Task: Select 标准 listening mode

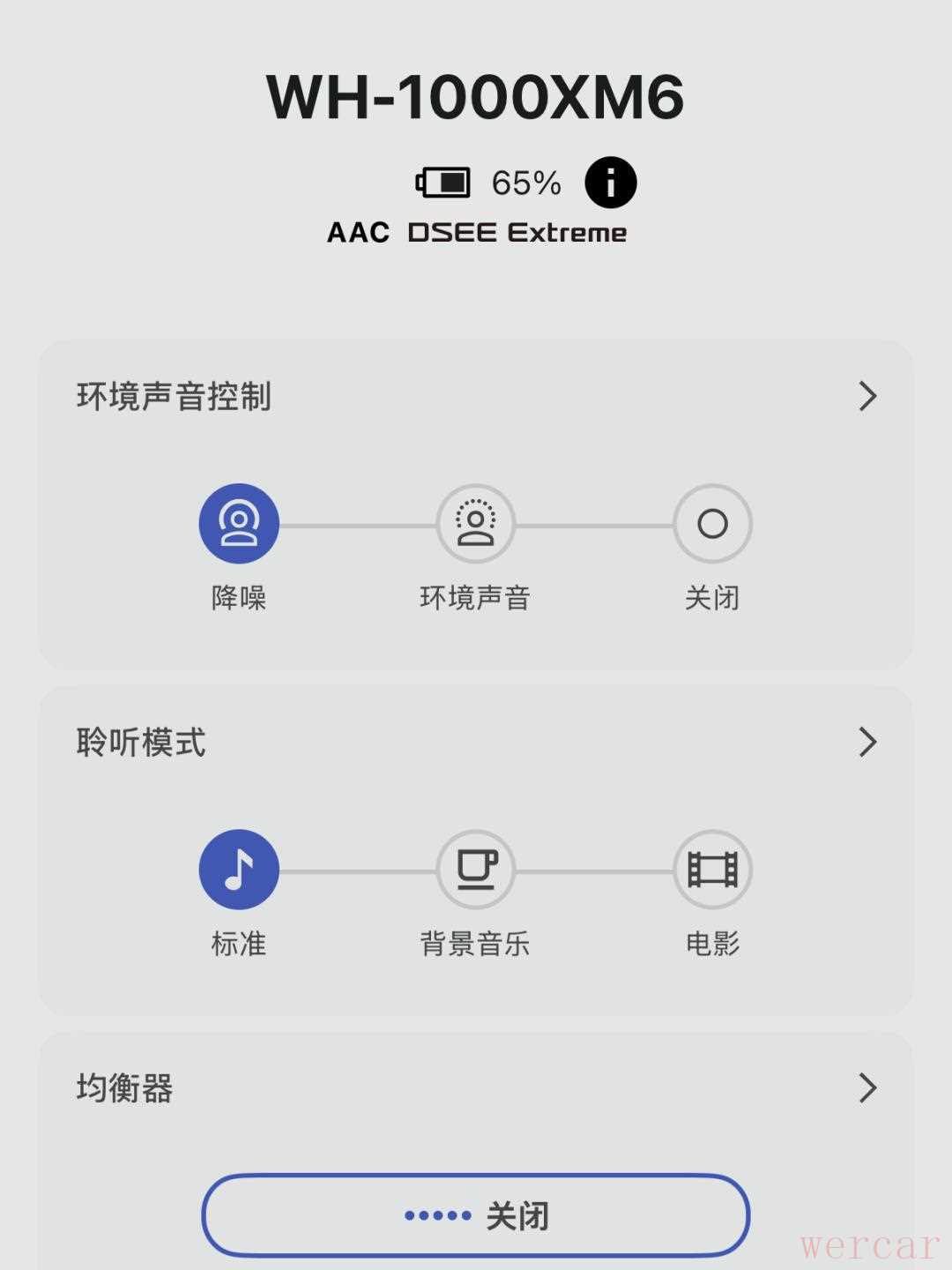Action: point(239,870)
